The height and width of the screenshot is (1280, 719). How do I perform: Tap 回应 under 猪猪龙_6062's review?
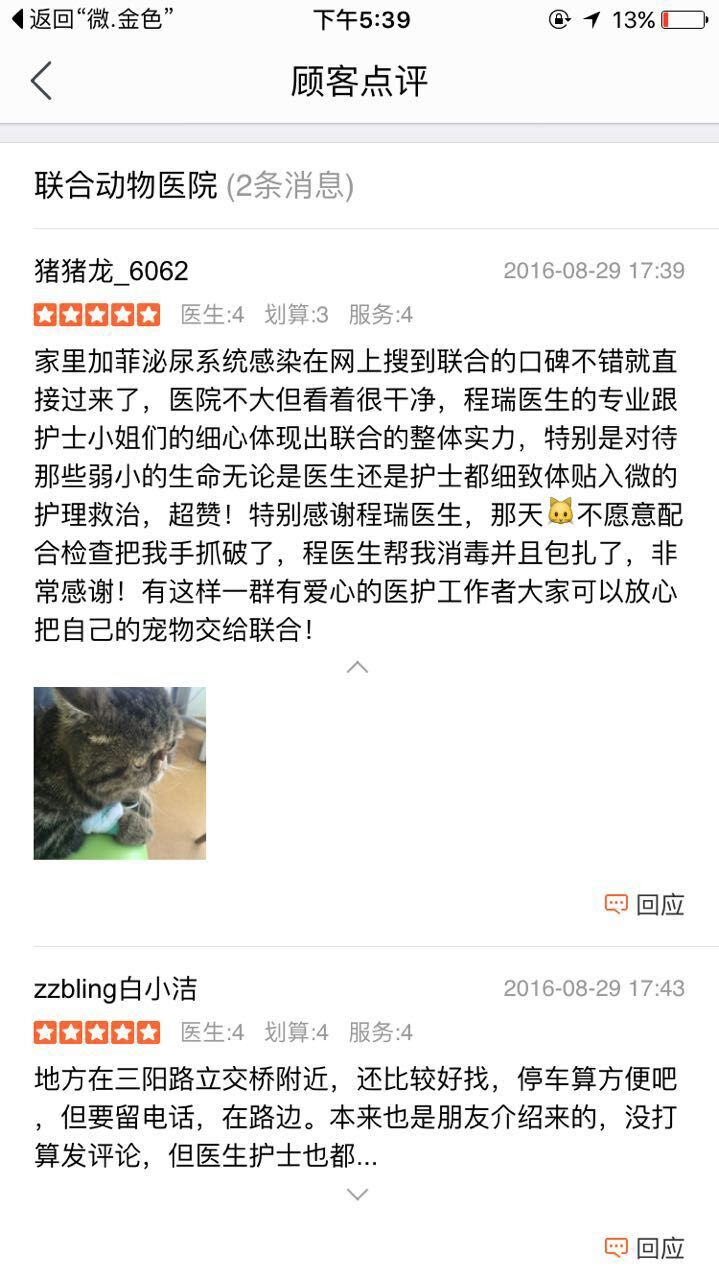[x=645, y=905]
